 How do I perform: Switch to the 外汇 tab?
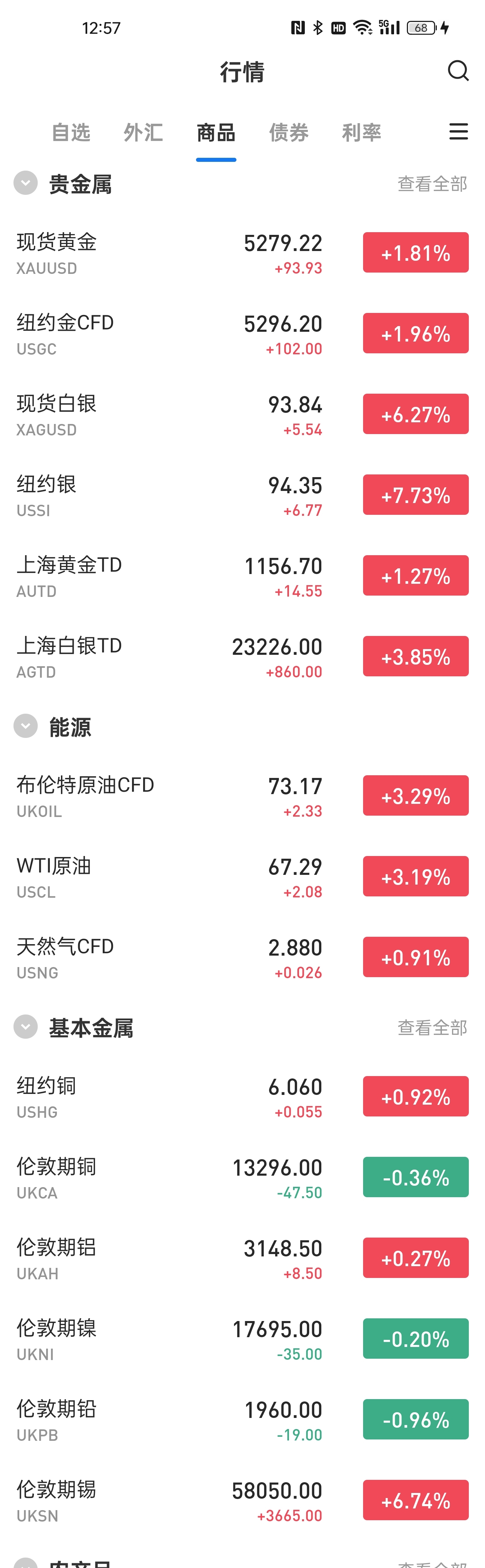point(143,132)
